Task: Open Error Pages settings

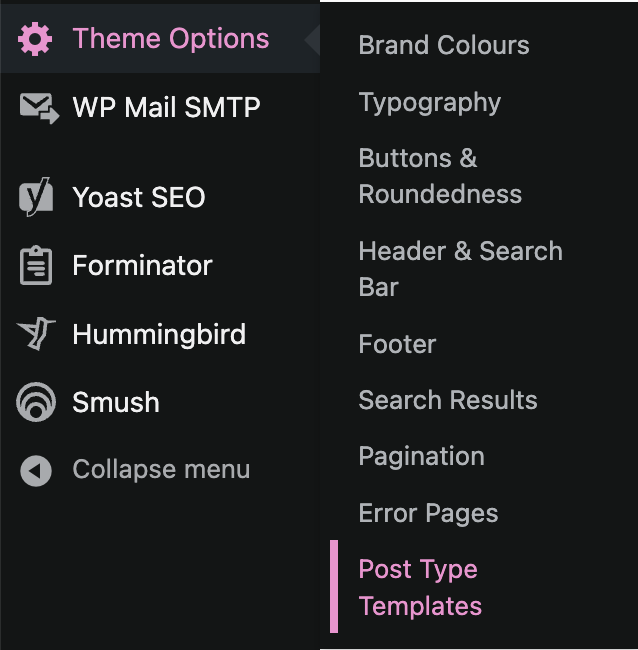Action: click(428, 513)
